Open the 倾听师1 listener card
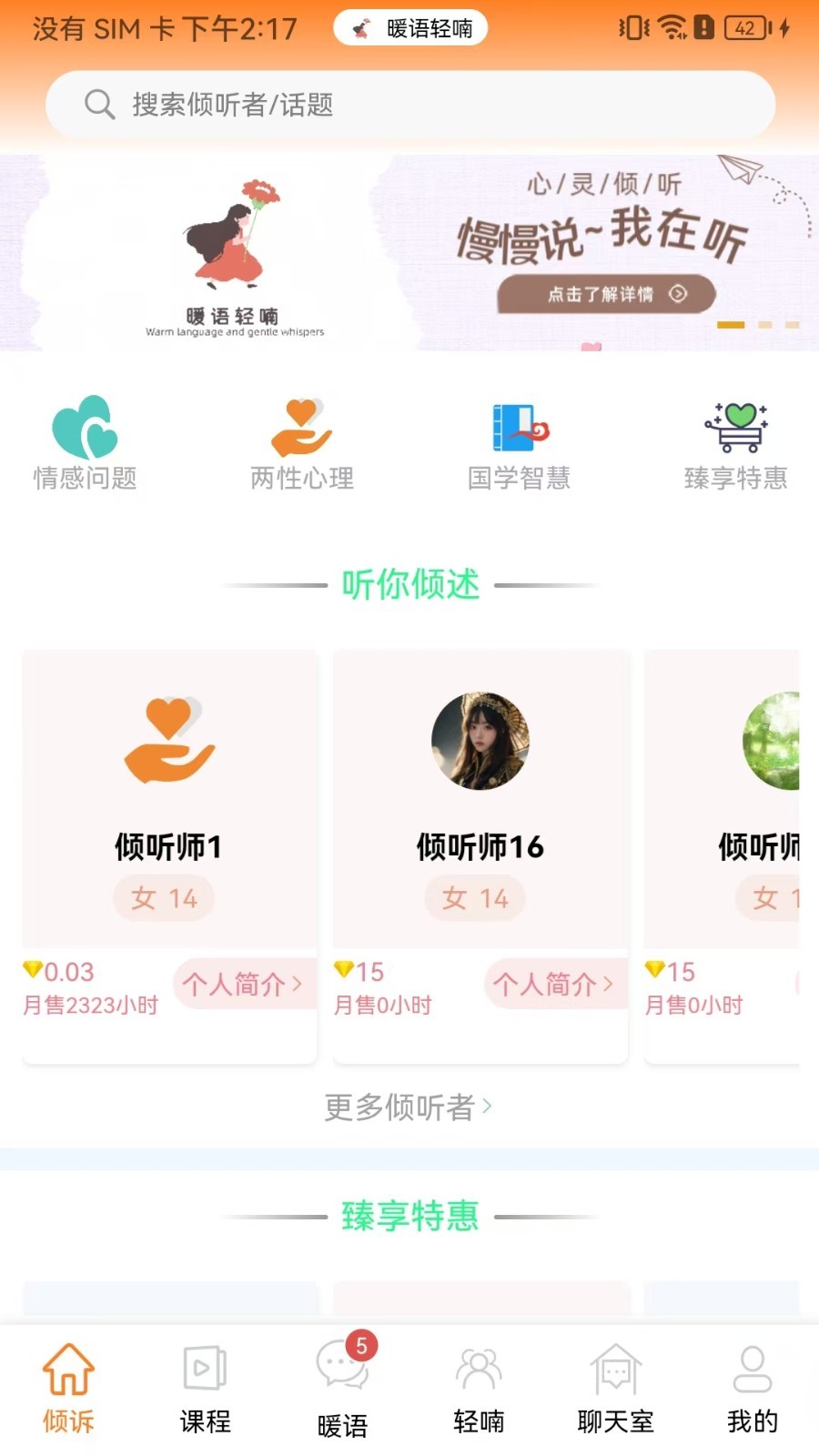This screenshot has width=819, height=1456. 169,799
